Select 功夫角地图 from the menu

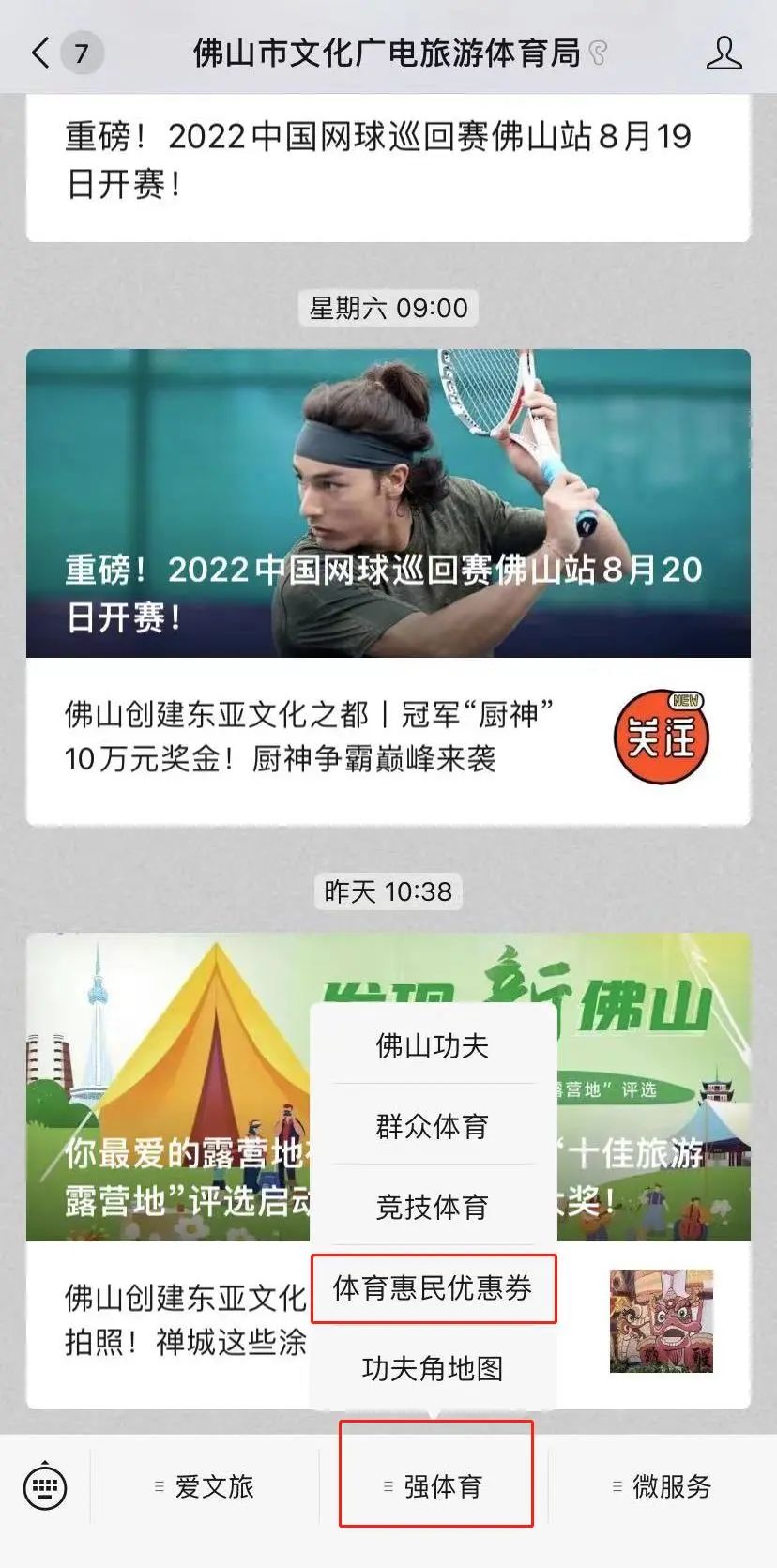[x=433, y=1369]
